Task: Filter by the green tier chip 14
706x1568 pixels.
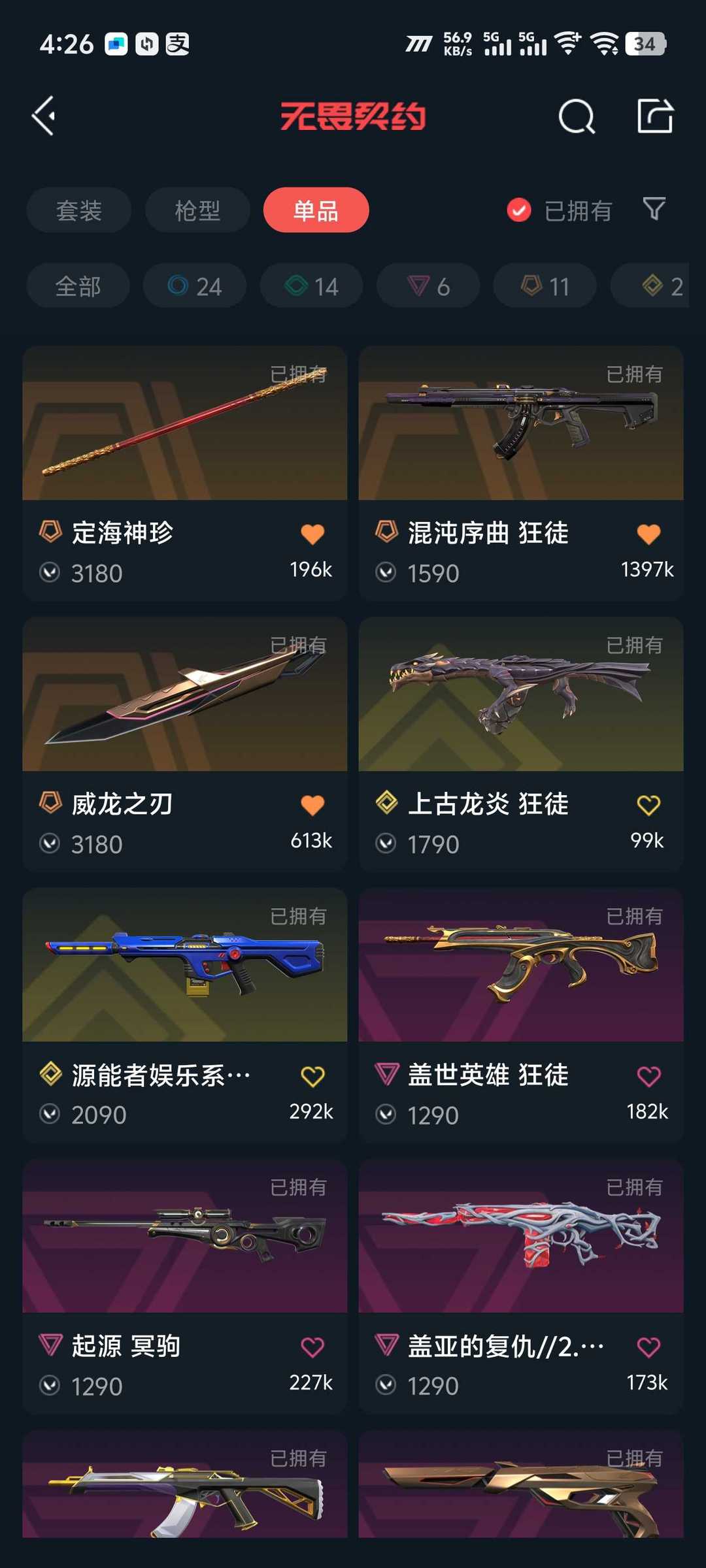Action: [x=311, y=286]
